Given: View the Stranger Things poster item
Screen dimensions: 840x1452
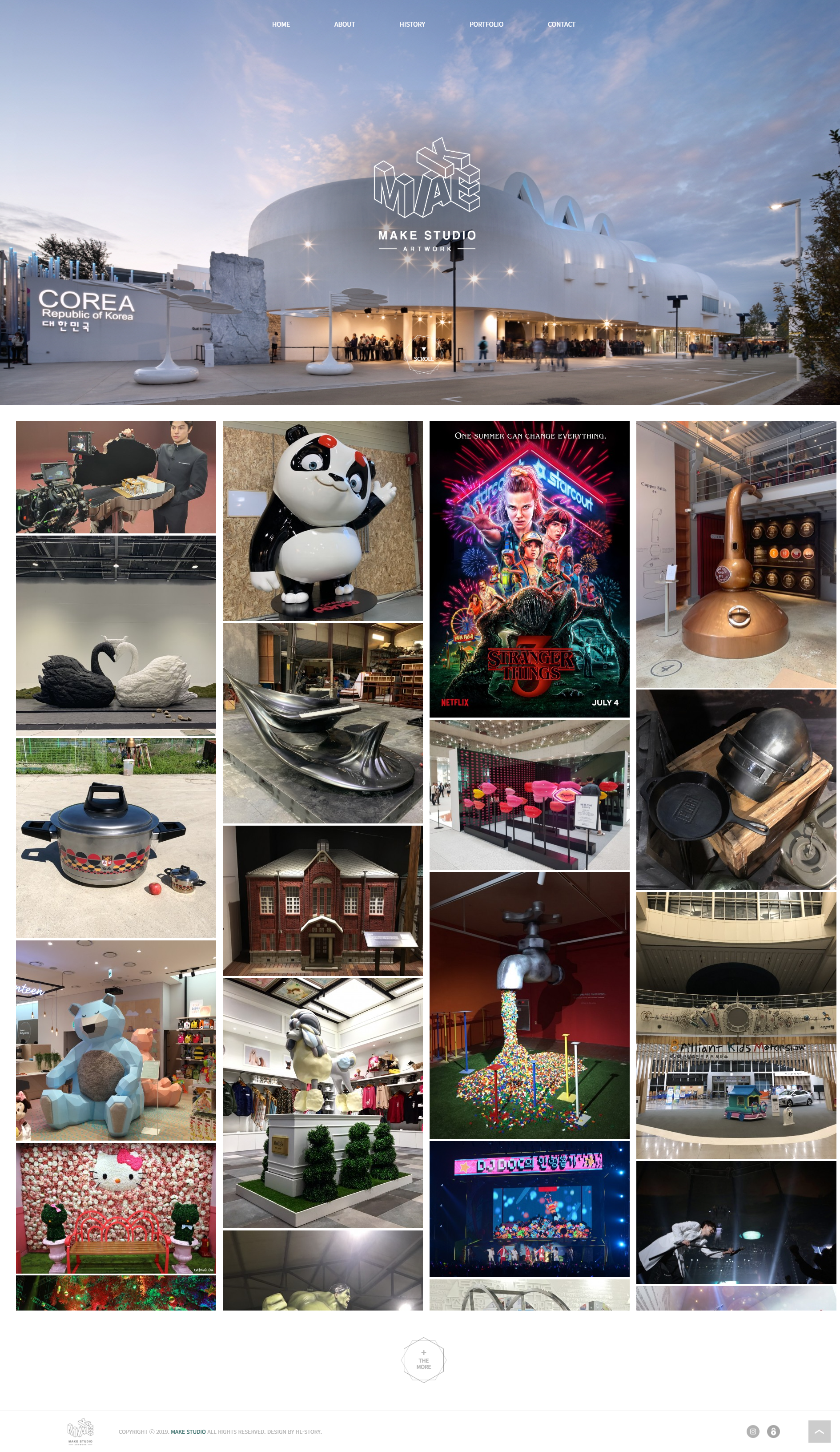Looking at the screenshot, I should pos(529,568).
